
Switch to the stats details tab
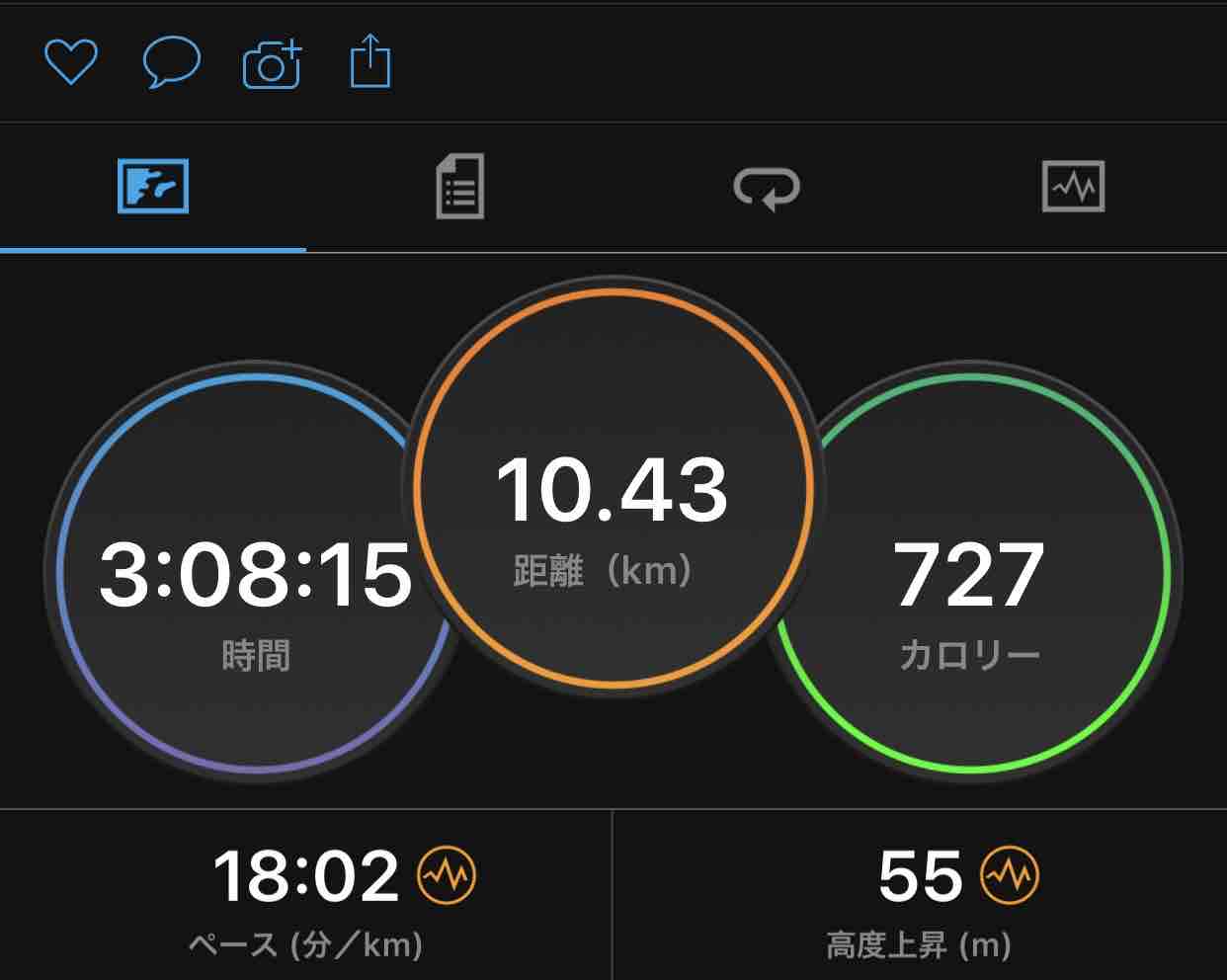click(x=460, y=187)
